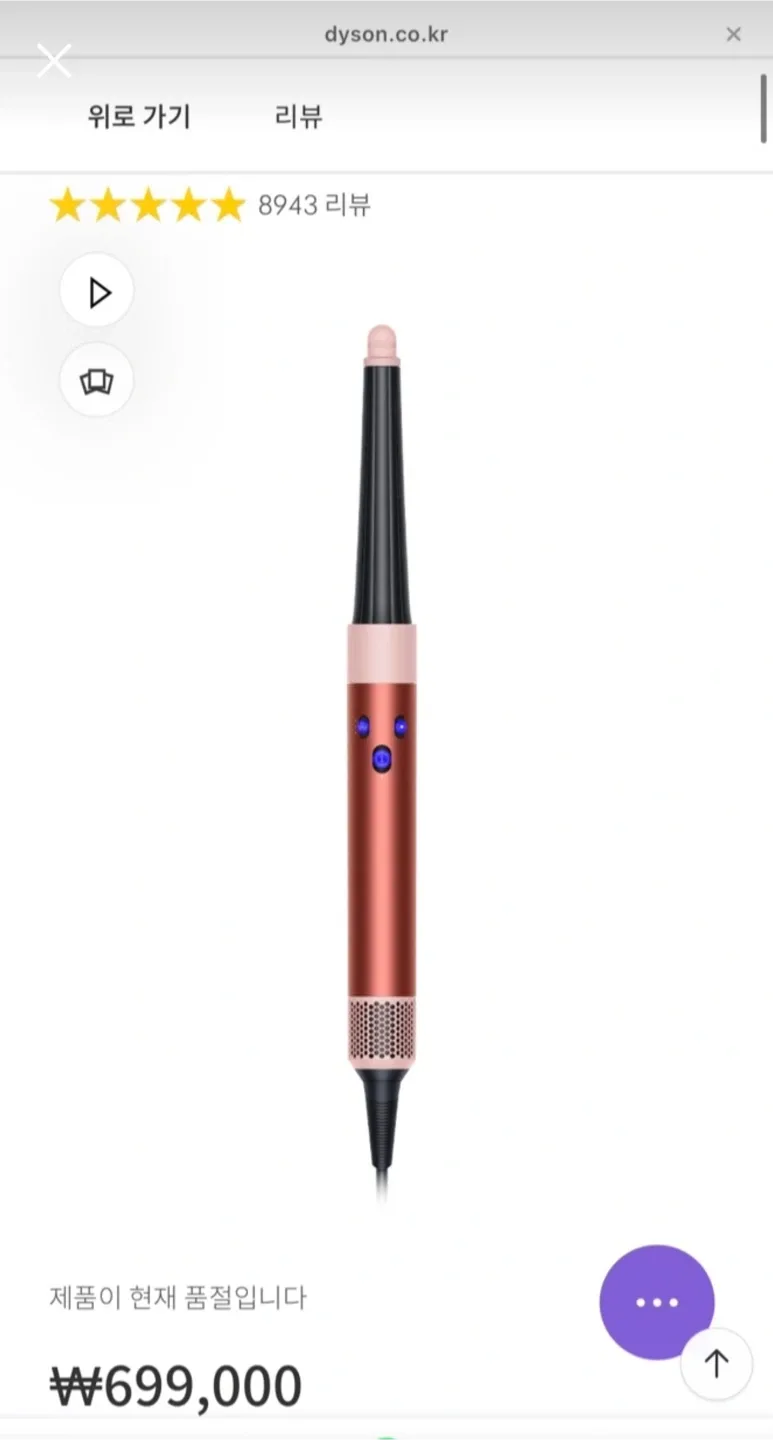Open the 8943 리뷰 ratings

(x=313, y=205)
